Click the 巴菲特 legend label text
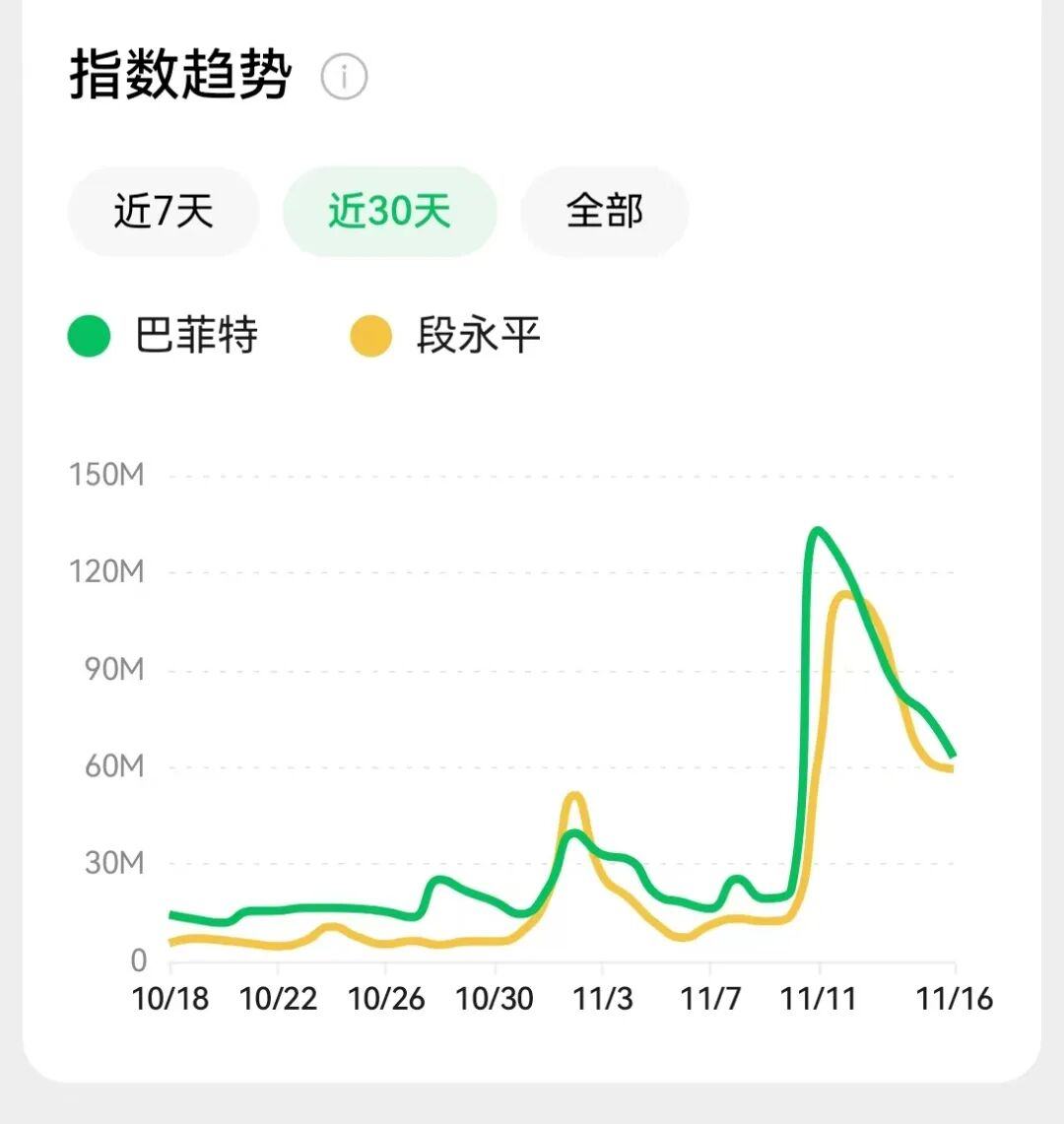This screenshot has height=1124, width=1064. point(193,336)
